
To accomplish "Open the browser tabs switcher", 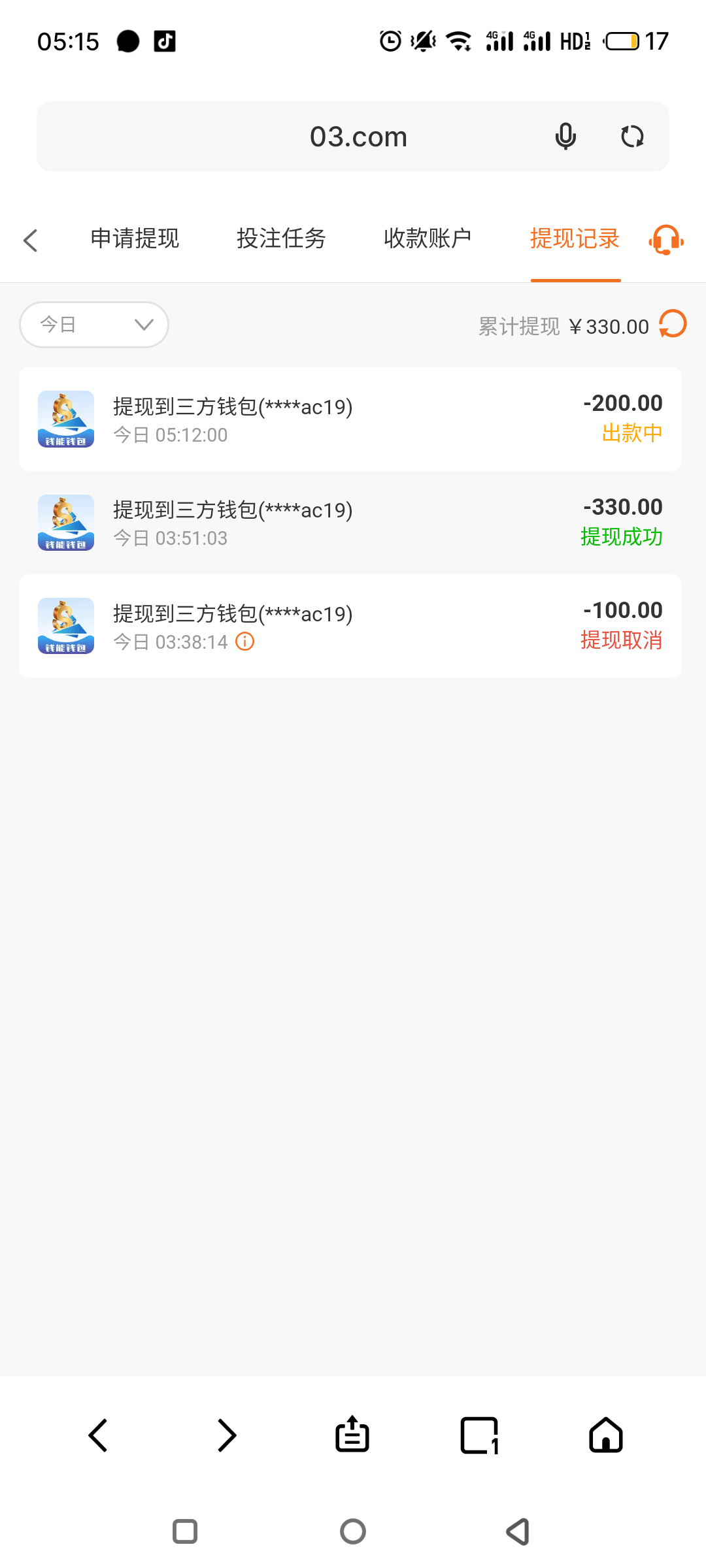I will (x=480, y=1435).
